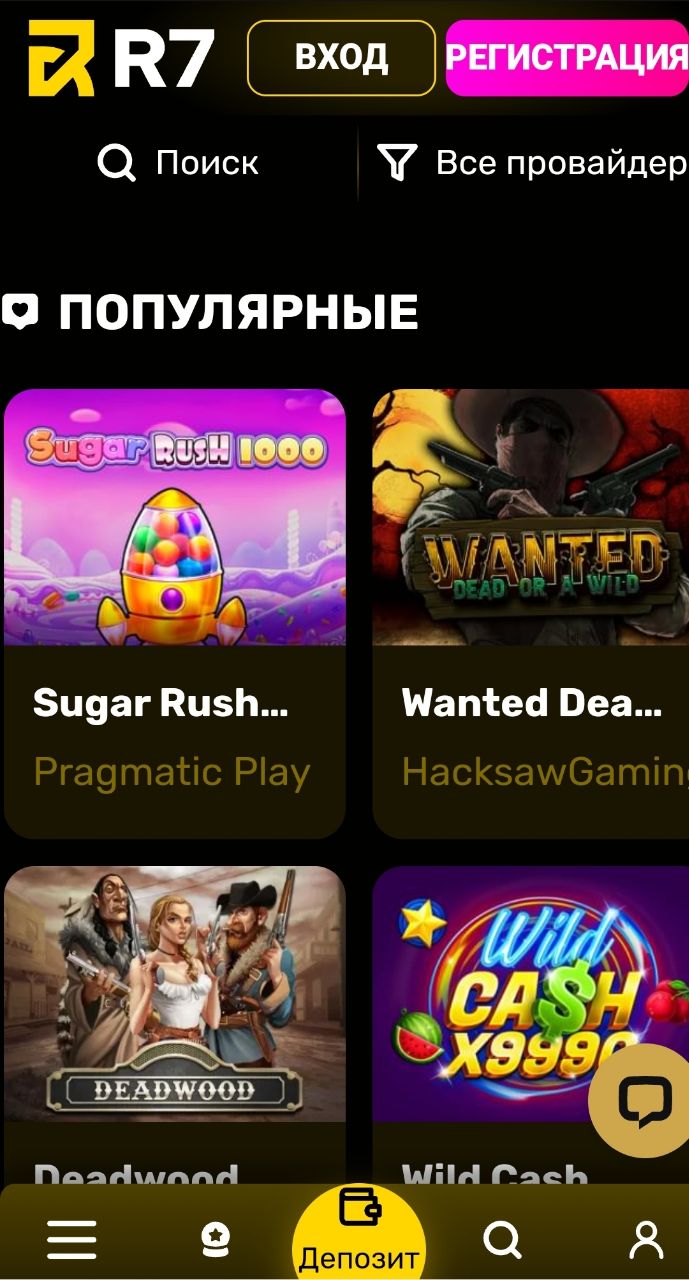Open the casino chip icon in bottom bar
Screen dimensions: 689x1280
pos(215,1240)
